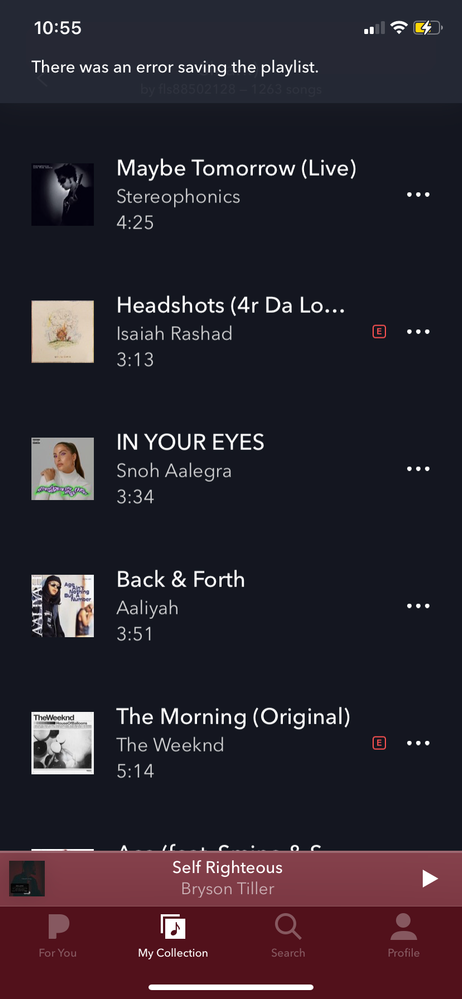Show more options for IN YOUR EYES

(x=418, y=469)
